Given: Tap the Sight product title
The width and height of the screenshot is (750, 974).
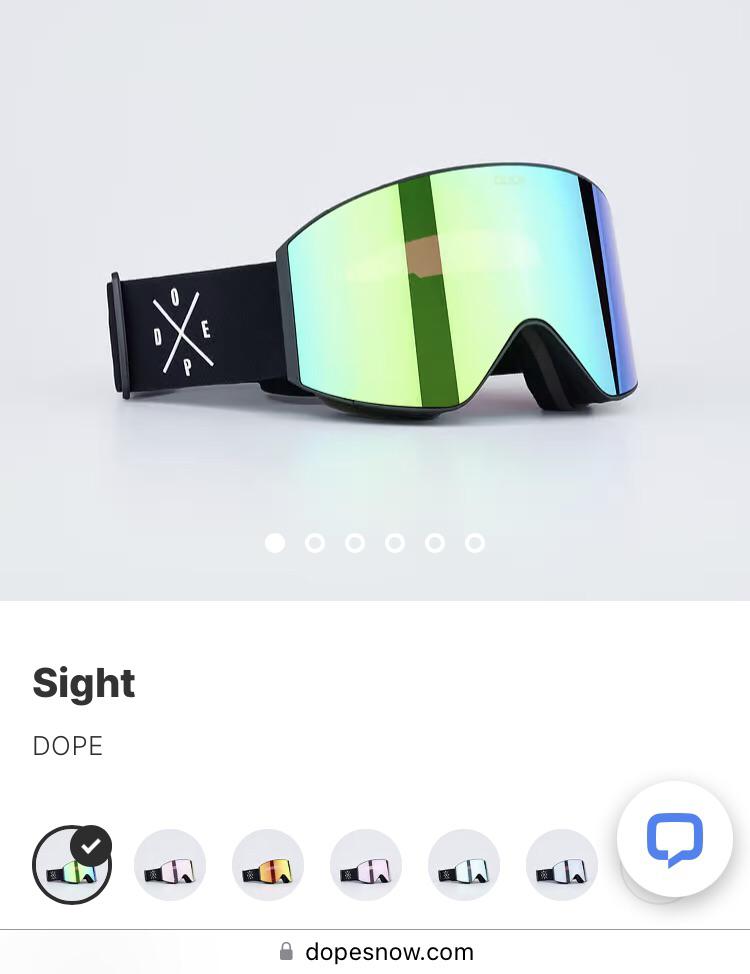Looking at the screenshot, I should click(x=84, y=683).
